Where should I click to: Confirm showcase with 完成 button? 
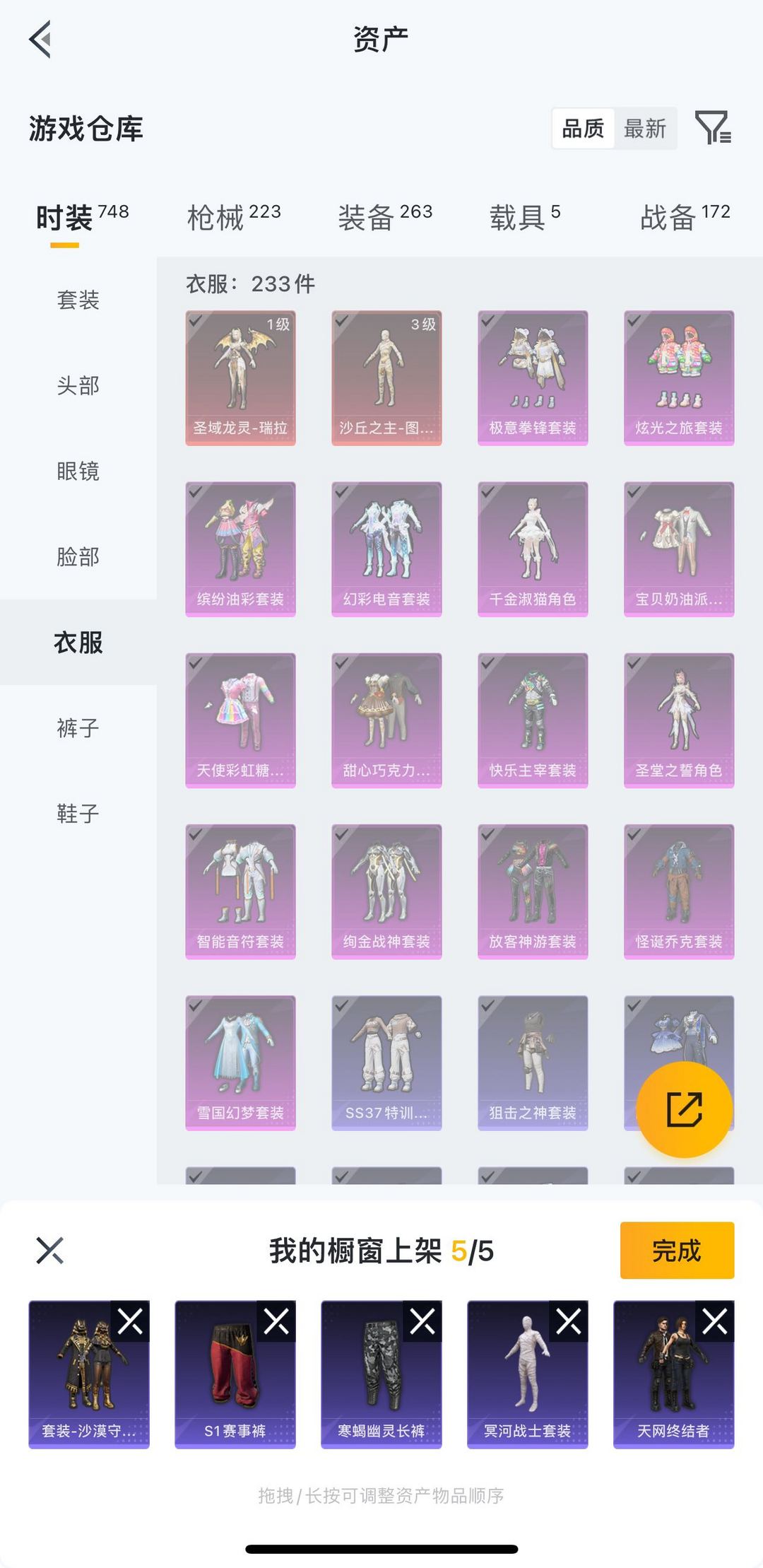pos(677,1250)
